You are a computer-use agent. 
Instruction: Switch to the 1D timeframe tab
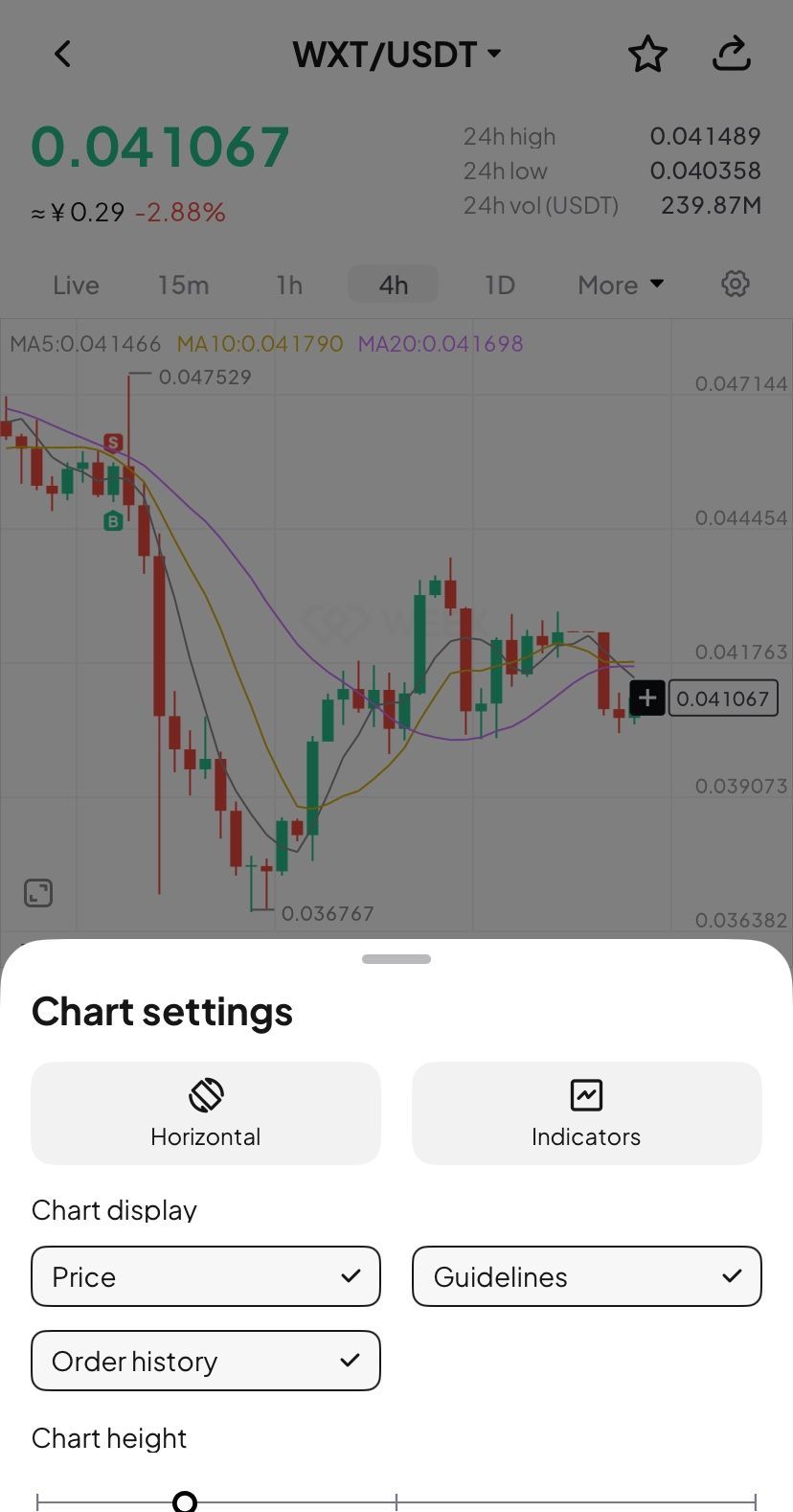[x=499, y=284]
